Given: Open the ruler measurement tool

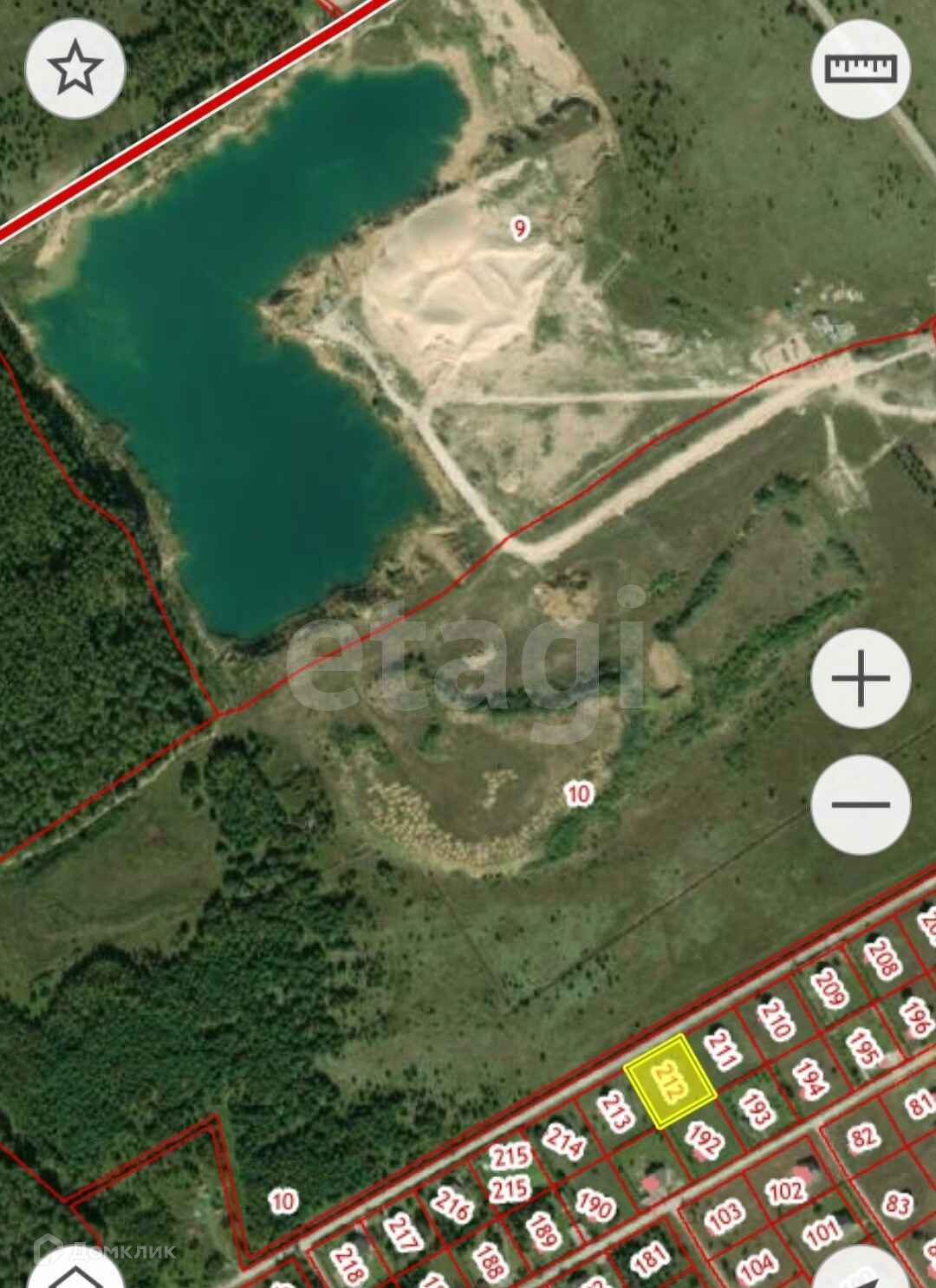Looking at the screenshot, I should click(x=861, y=68).
